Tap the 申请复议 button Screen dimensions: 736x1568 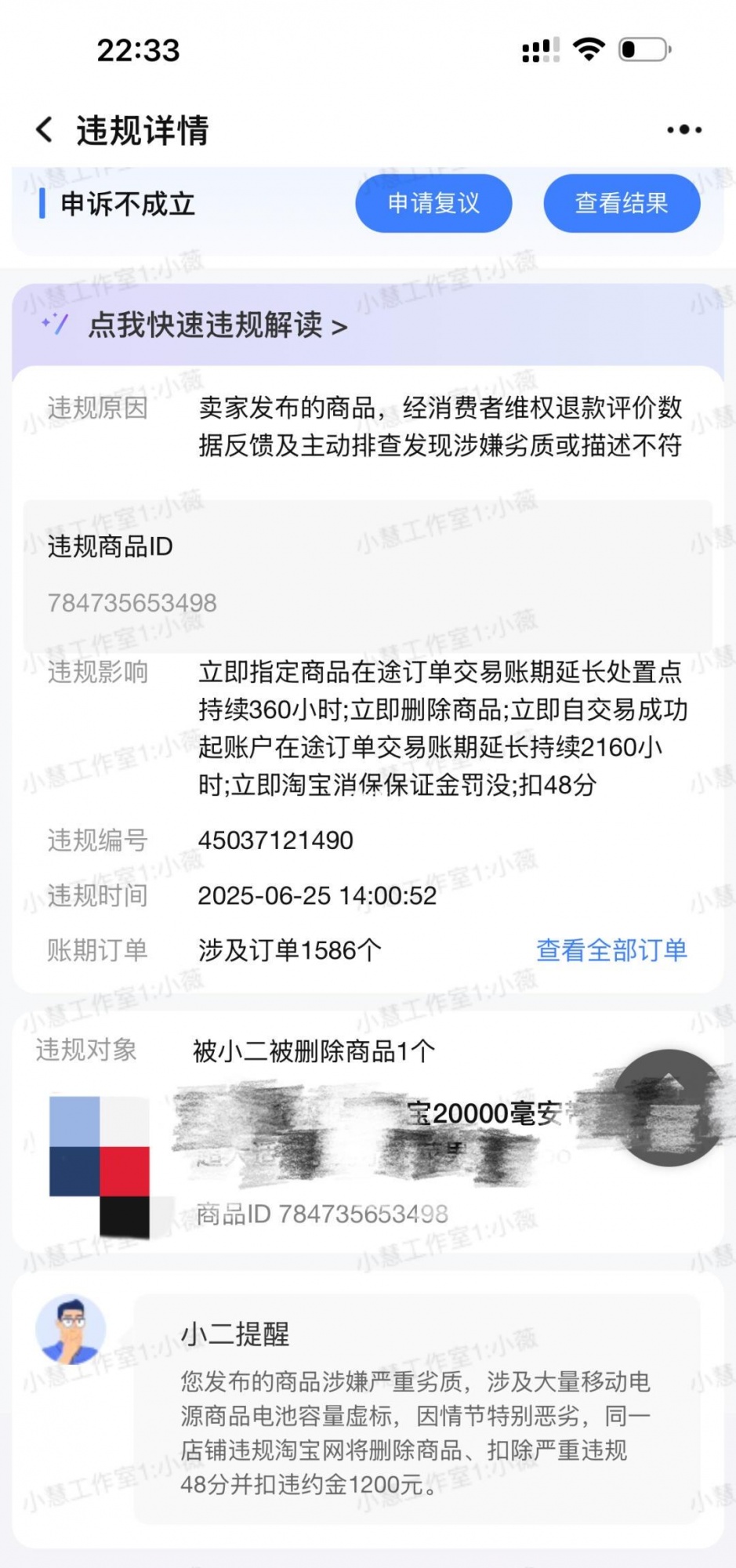[433, 204]
